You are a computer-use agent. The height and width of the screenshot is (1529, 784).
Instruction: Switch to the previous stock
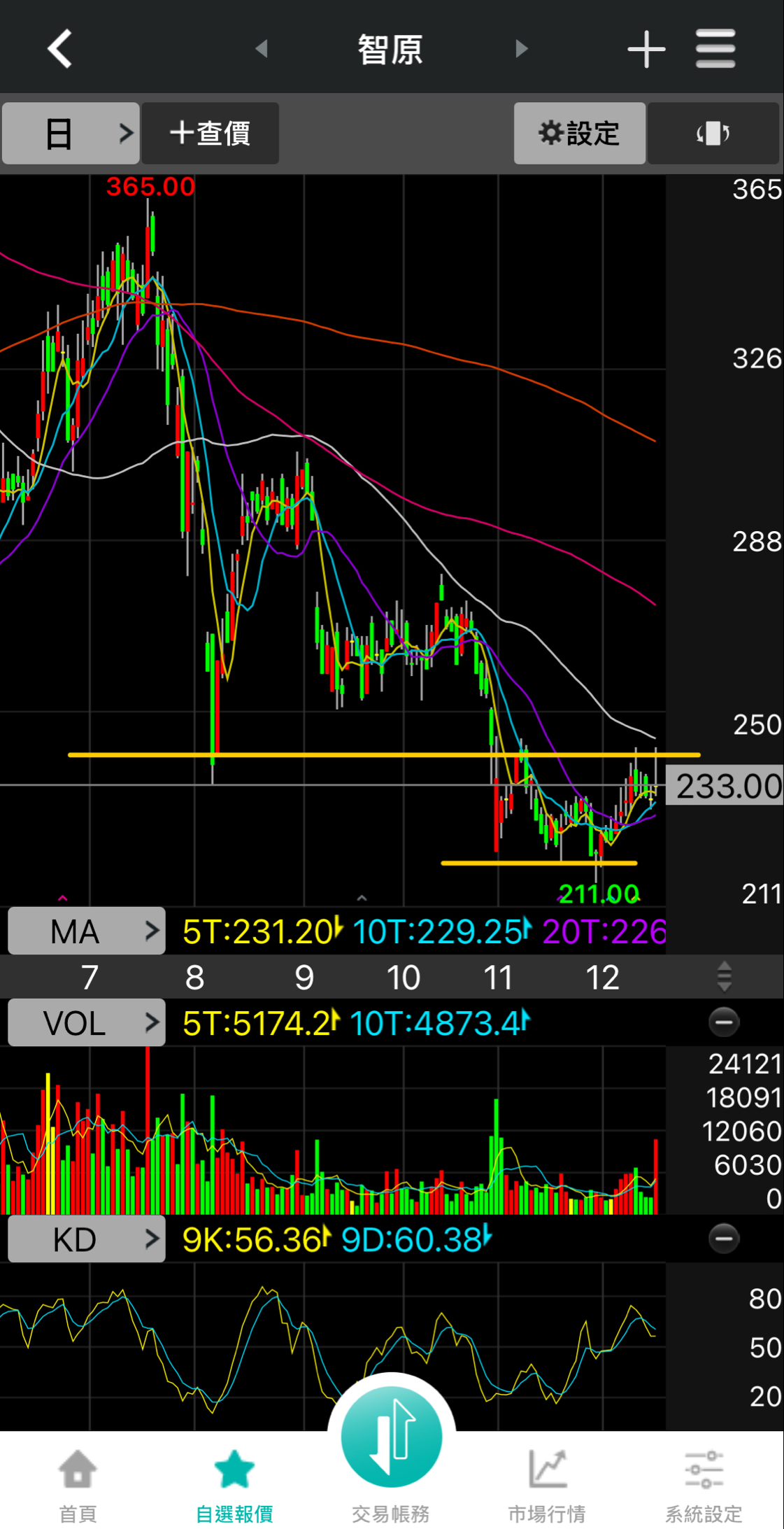pos(262,48)
